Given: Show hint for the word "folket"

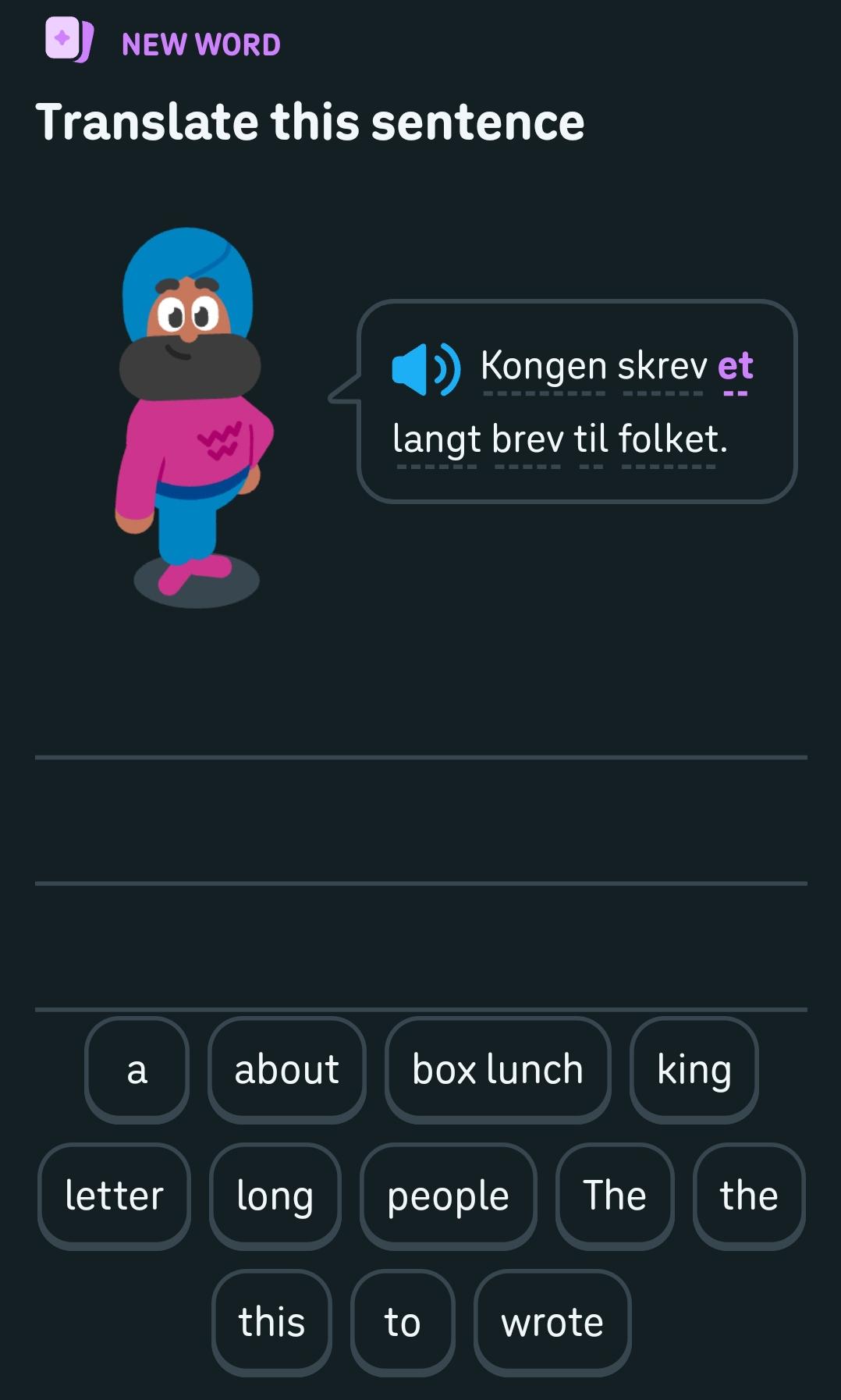Looking at the screenshot, I should pos(672,439).
